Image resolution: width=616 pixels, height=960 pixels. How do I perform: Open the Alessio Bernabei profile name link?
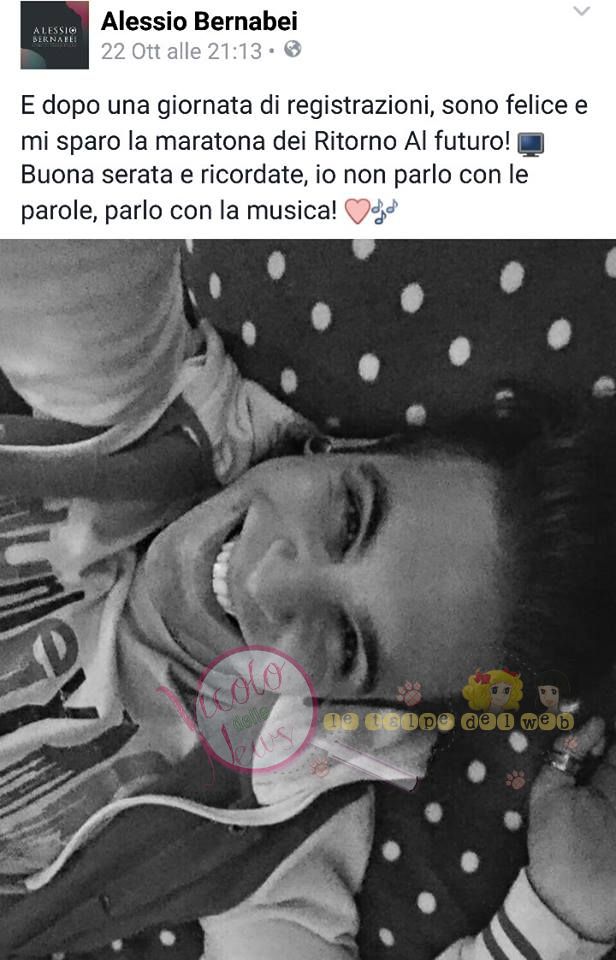point(199,21)
